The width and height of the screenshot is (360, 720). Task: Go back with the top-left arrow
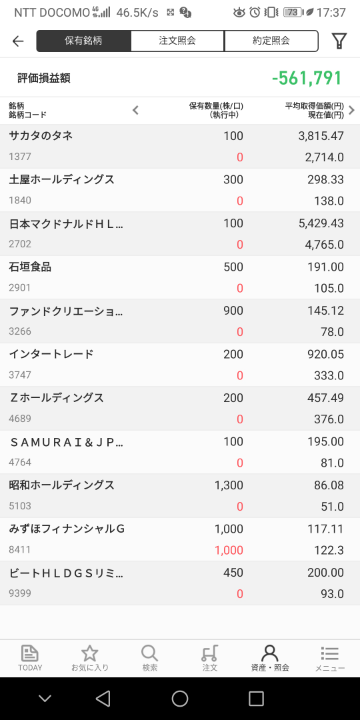click(18, 41)
